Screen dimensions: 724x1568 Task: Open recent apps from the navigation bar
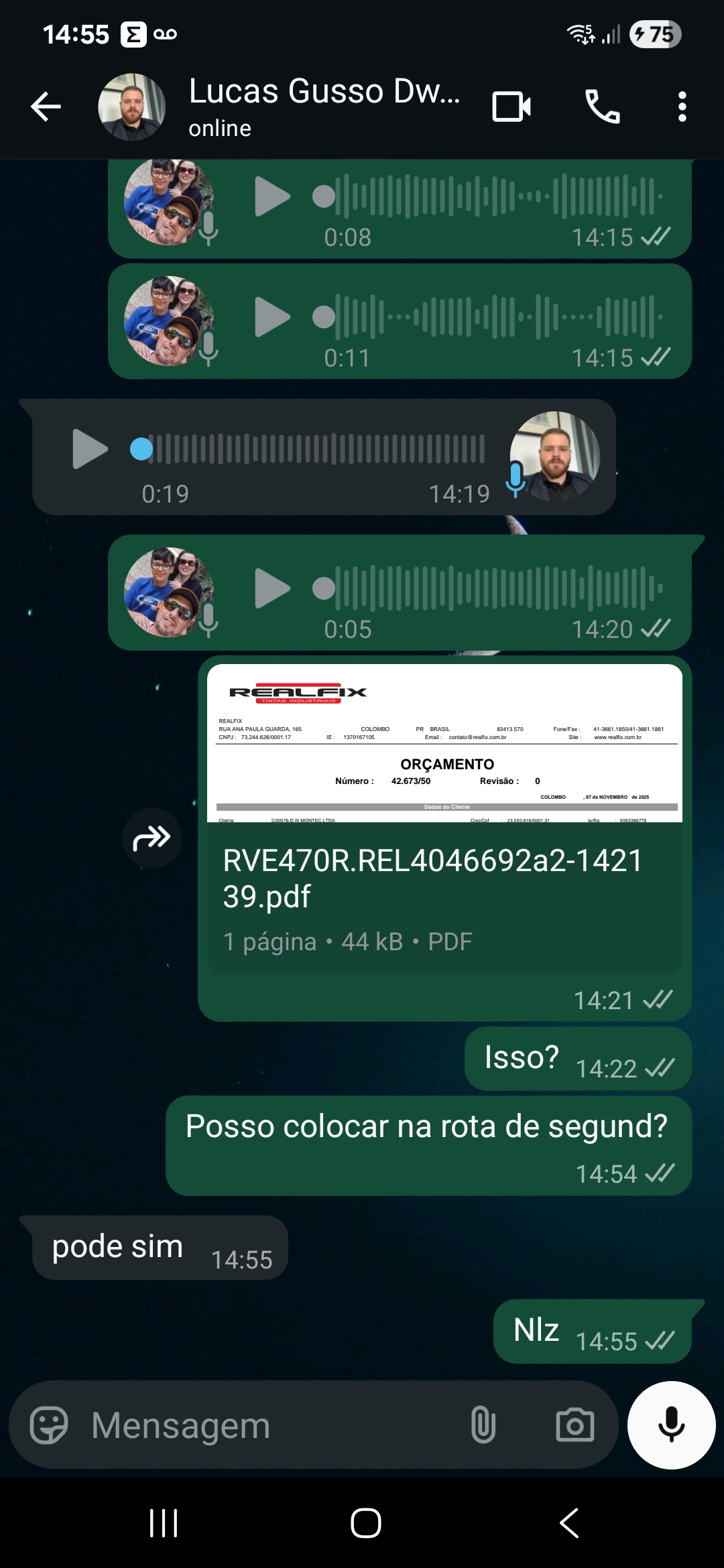pyautogui.click(x=164, y=1522)
